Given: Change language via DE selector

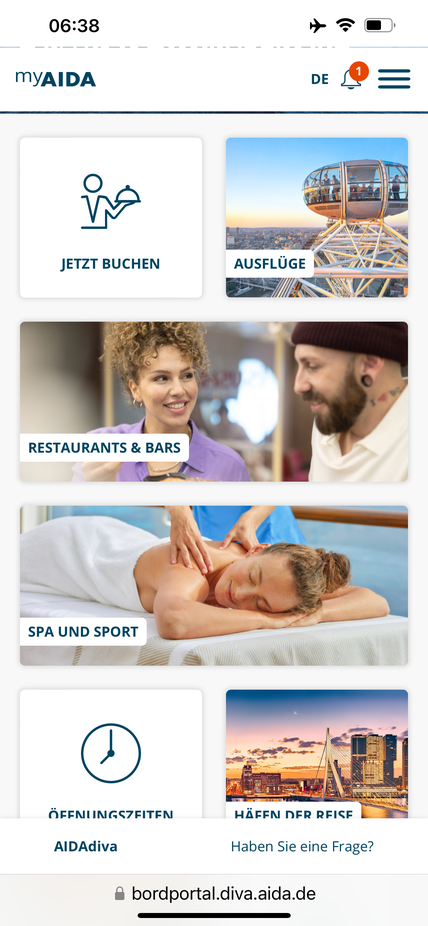Looking at the screenshot, I should [320, 79].
